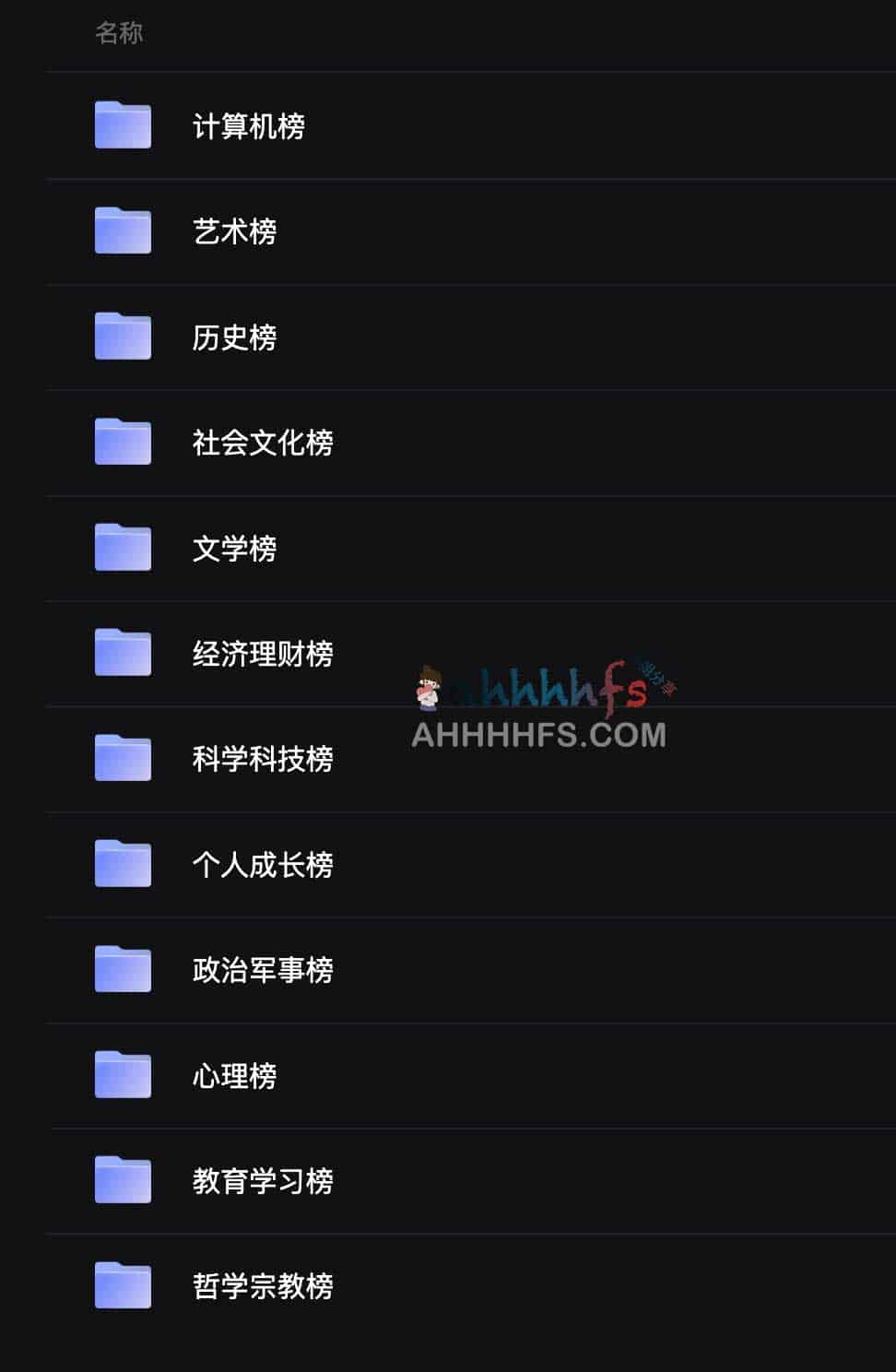Open the 经济理财榜 folder
The height and width of the screenshot is (1372, 896).
(x=263, y=654)
